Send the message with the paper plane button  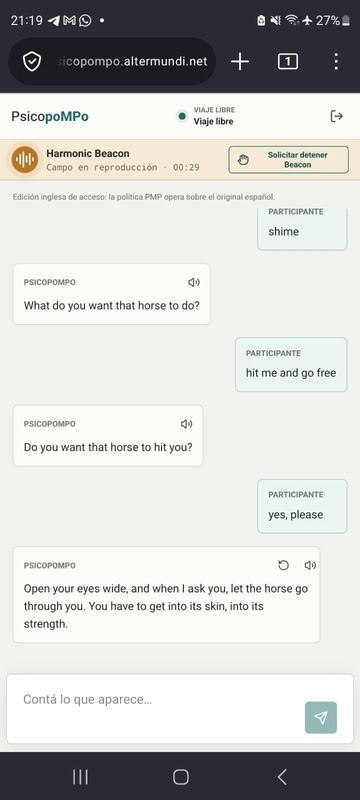pos(321,718)
